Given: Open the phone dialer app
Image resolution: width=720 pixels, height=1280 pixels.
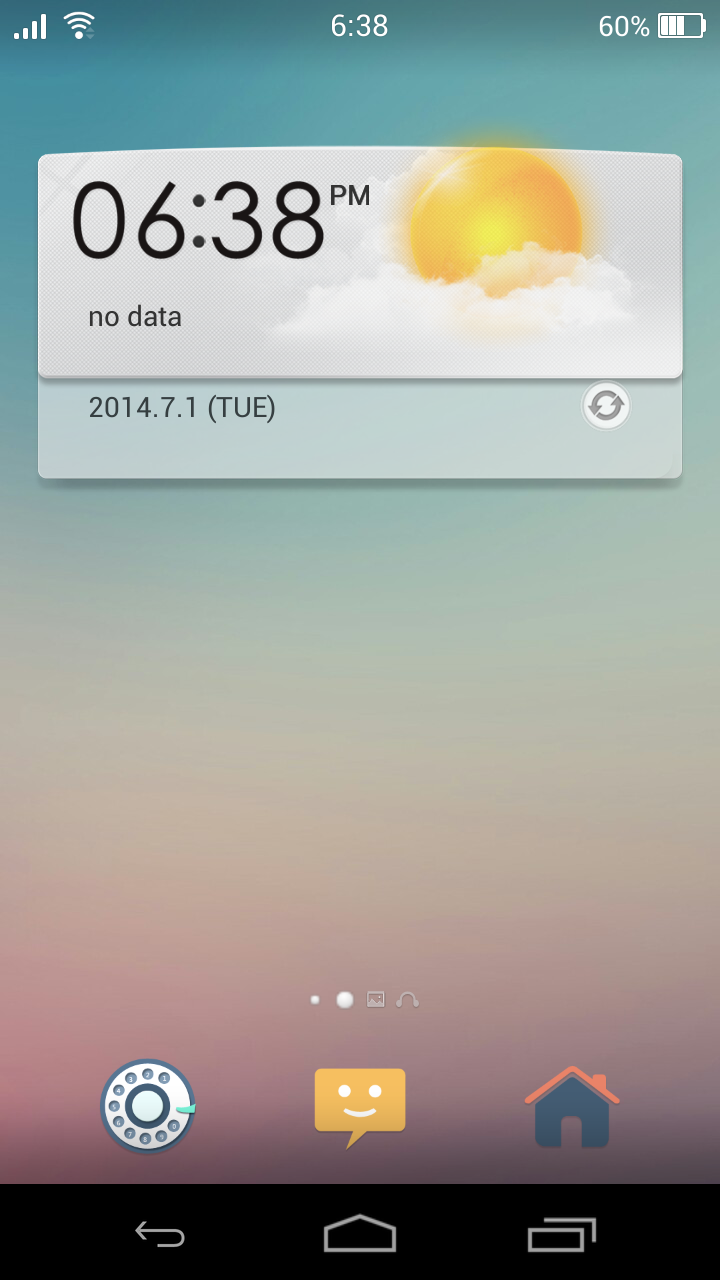Looking at the screenshot, I should point(147,1106).
